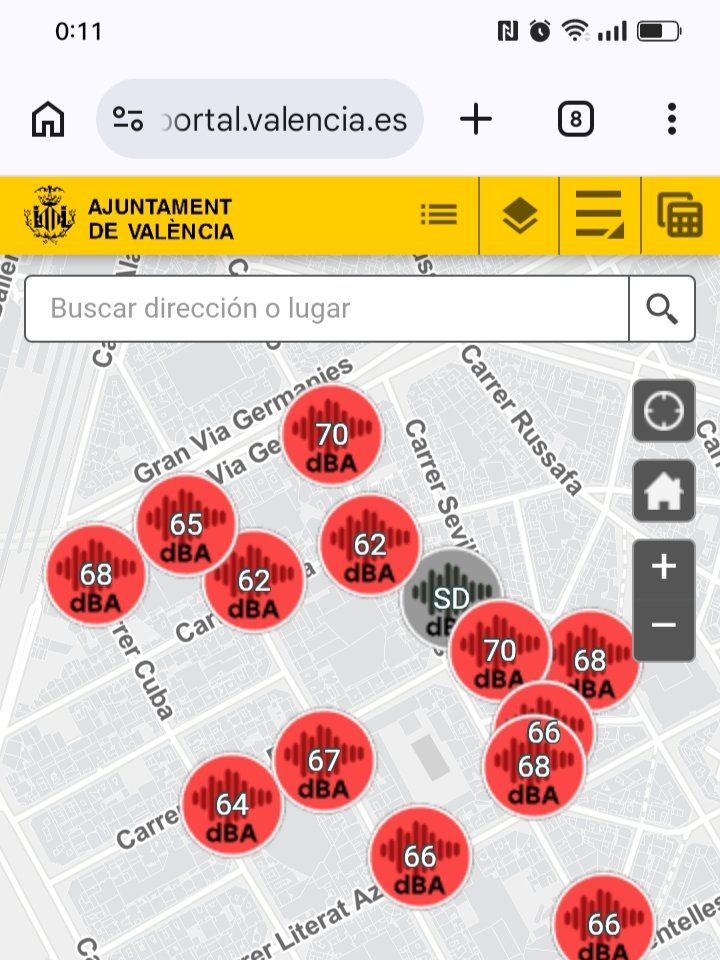Image resolution: width=720 pixels, height=960 pixels.
Task: Open the browser home page
Action: [48, 120]
